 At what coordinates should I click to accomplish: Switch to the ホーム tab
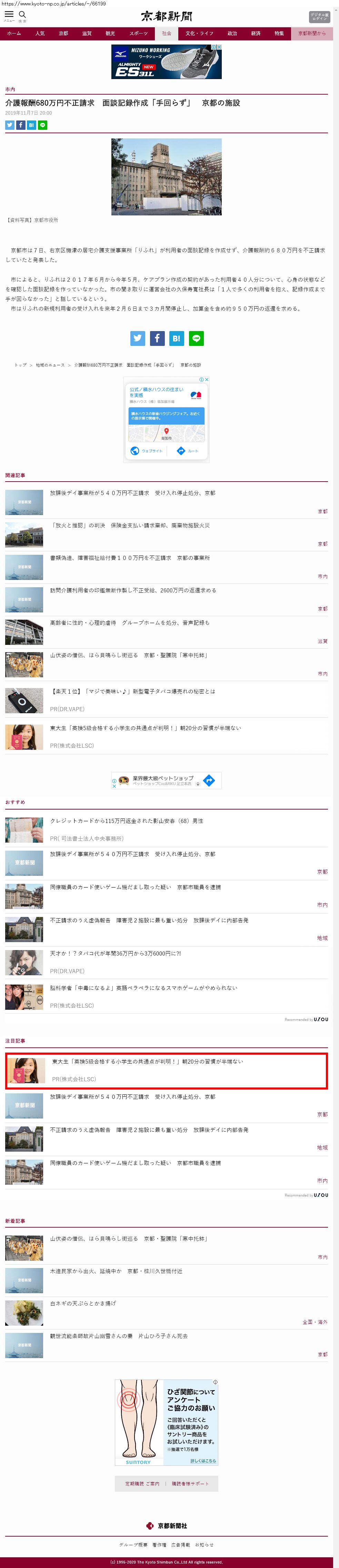(x=14, y=33)
